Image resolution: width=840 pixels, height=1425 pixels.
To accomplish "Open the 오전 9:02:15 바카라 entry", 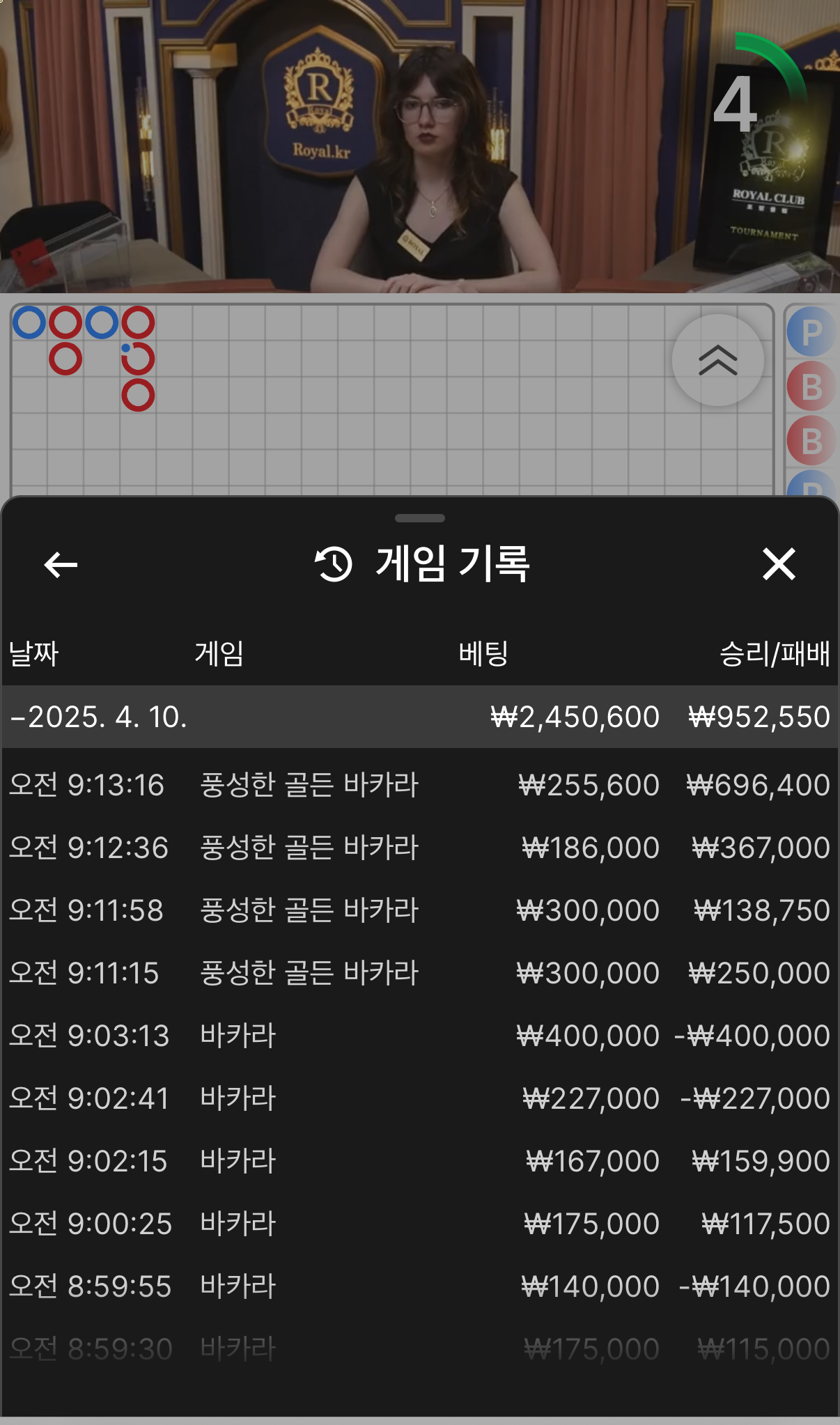I will pyautogui.click(x=419, y=1161).
